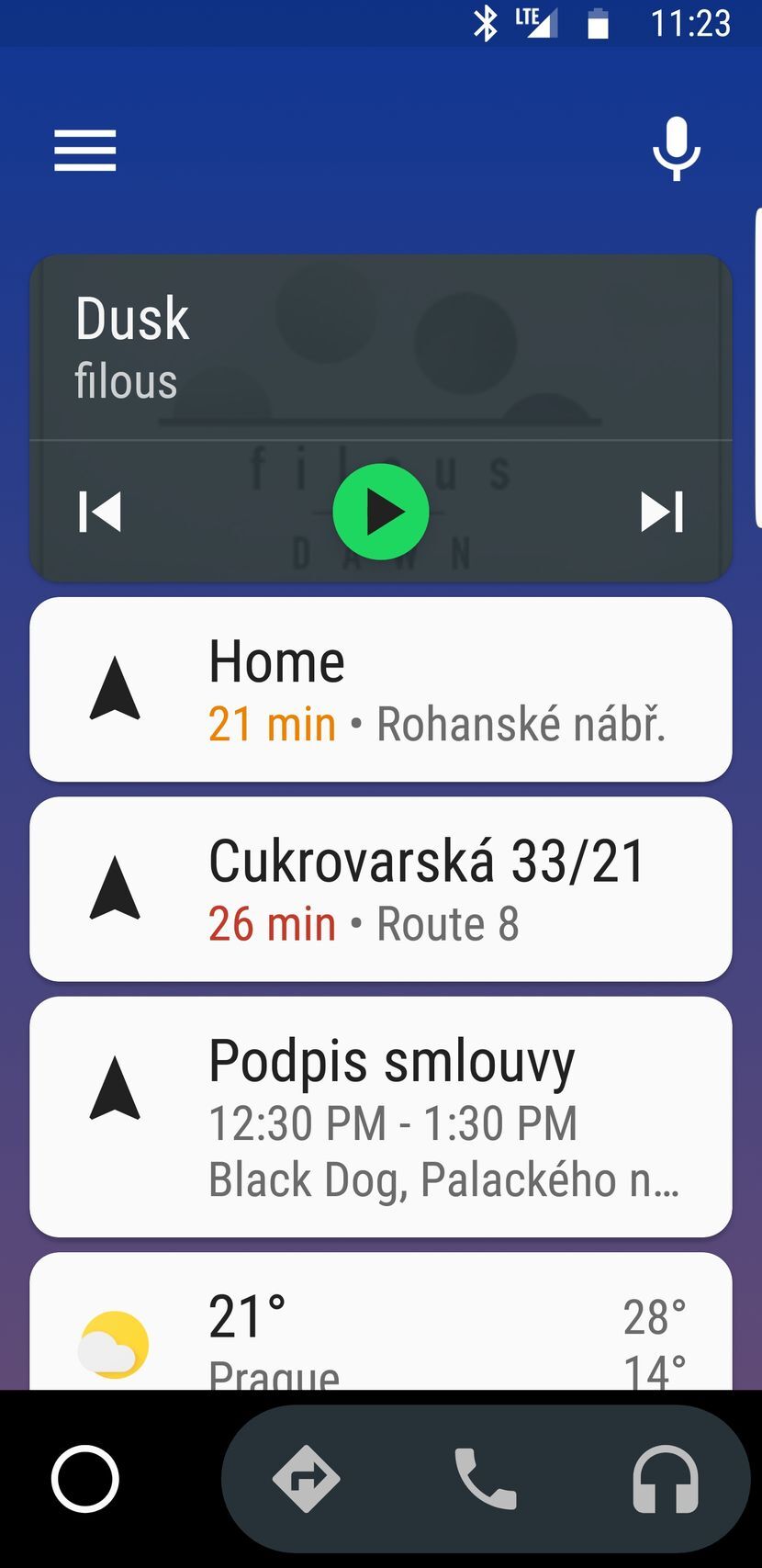Tap the battery indicator in the status bar
Screen dimensions: 762x1568
(x=598, y=23)
